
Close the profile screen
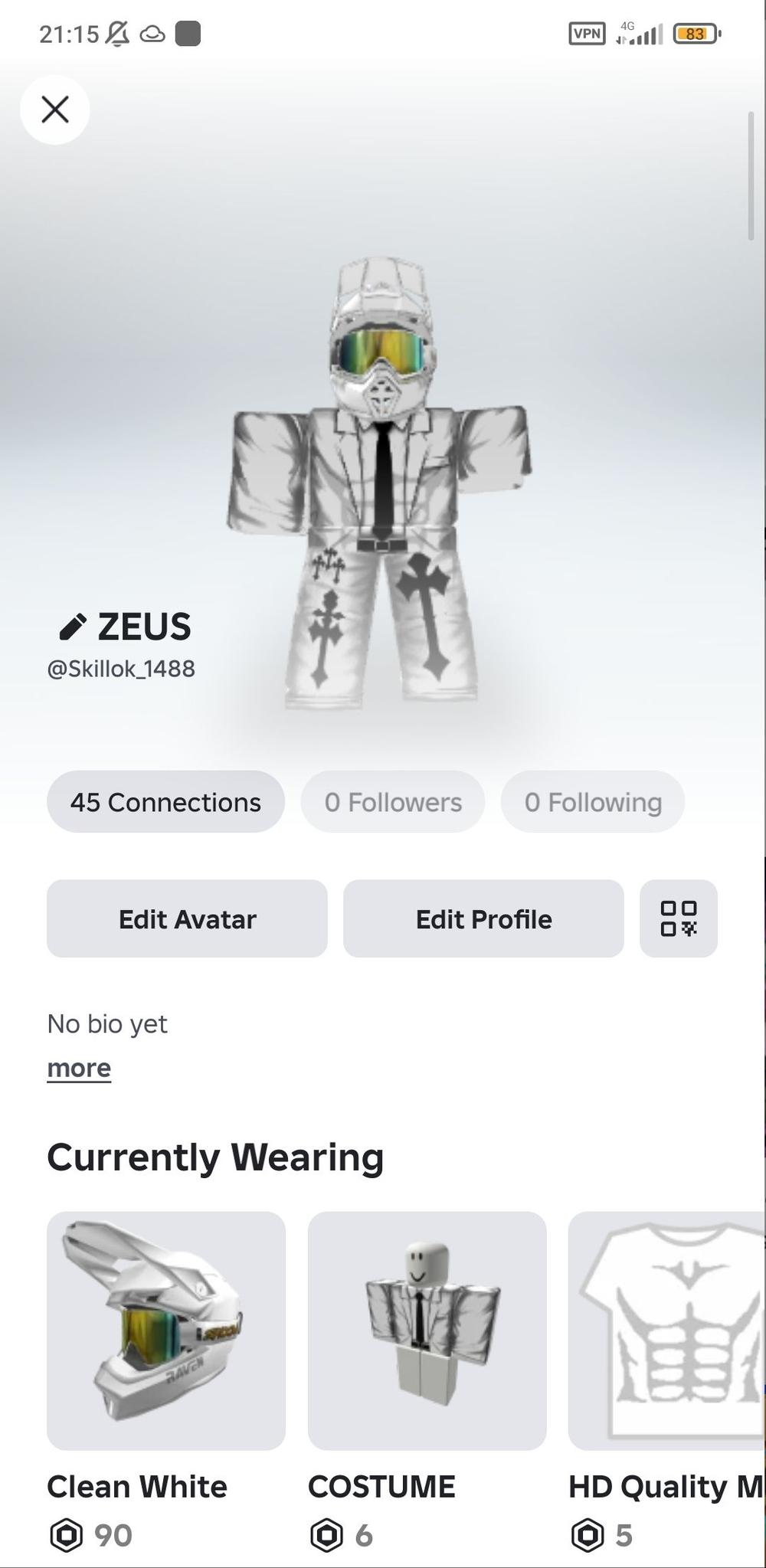point(55,110)
